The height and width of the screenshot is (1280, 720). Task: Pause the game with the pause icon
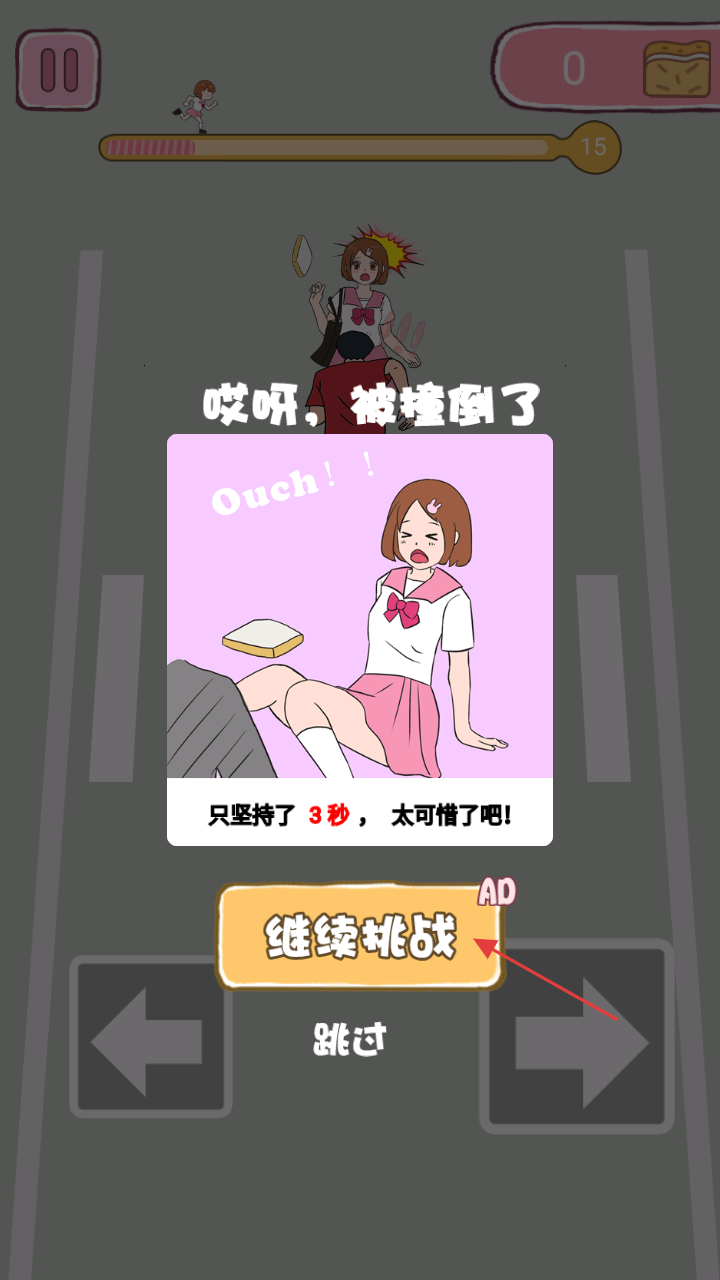tap(58, 70)
